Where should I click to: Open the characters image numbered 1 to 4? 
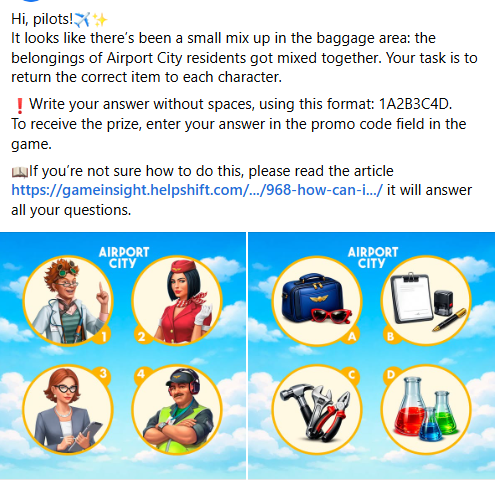123,356
